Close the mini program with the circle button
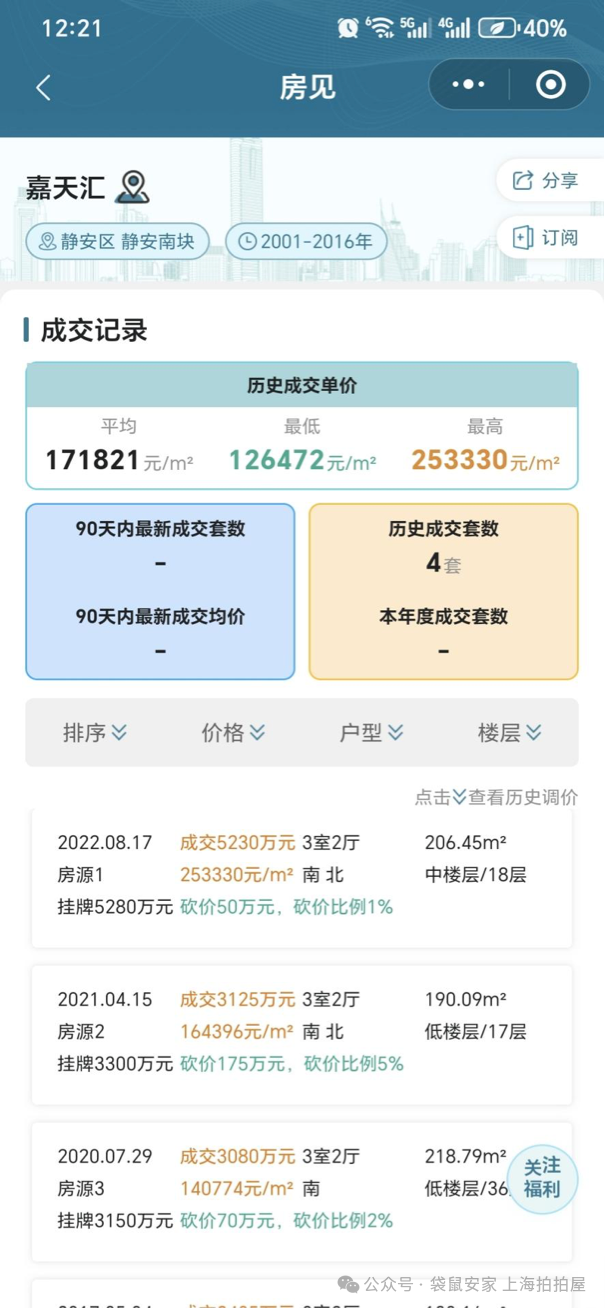605x1308 pixels. (x=550, y=86)
